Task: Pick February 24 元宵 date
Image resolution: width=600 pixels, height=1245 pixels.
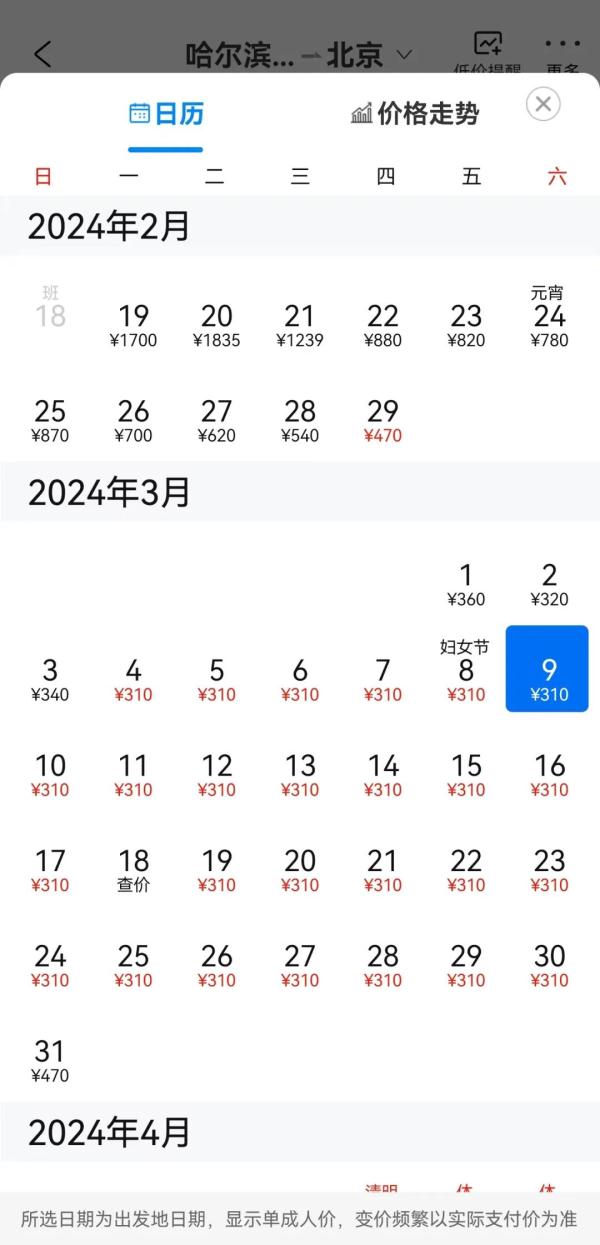Action: click(x=549, y=320)
